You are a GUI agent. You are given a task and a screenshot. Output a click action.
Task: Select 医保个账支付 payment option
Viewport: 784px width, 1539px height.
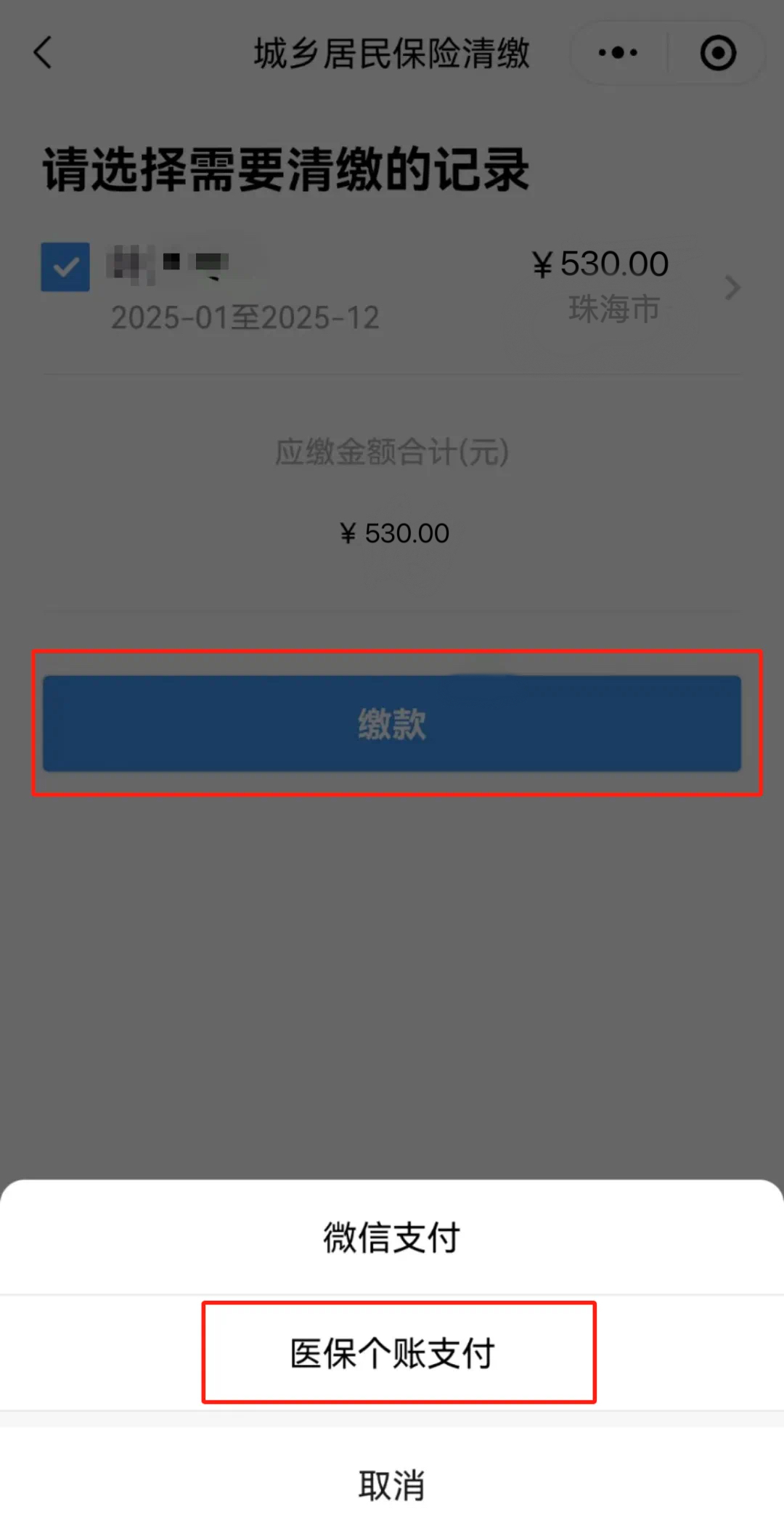(x=392, y=1353)
